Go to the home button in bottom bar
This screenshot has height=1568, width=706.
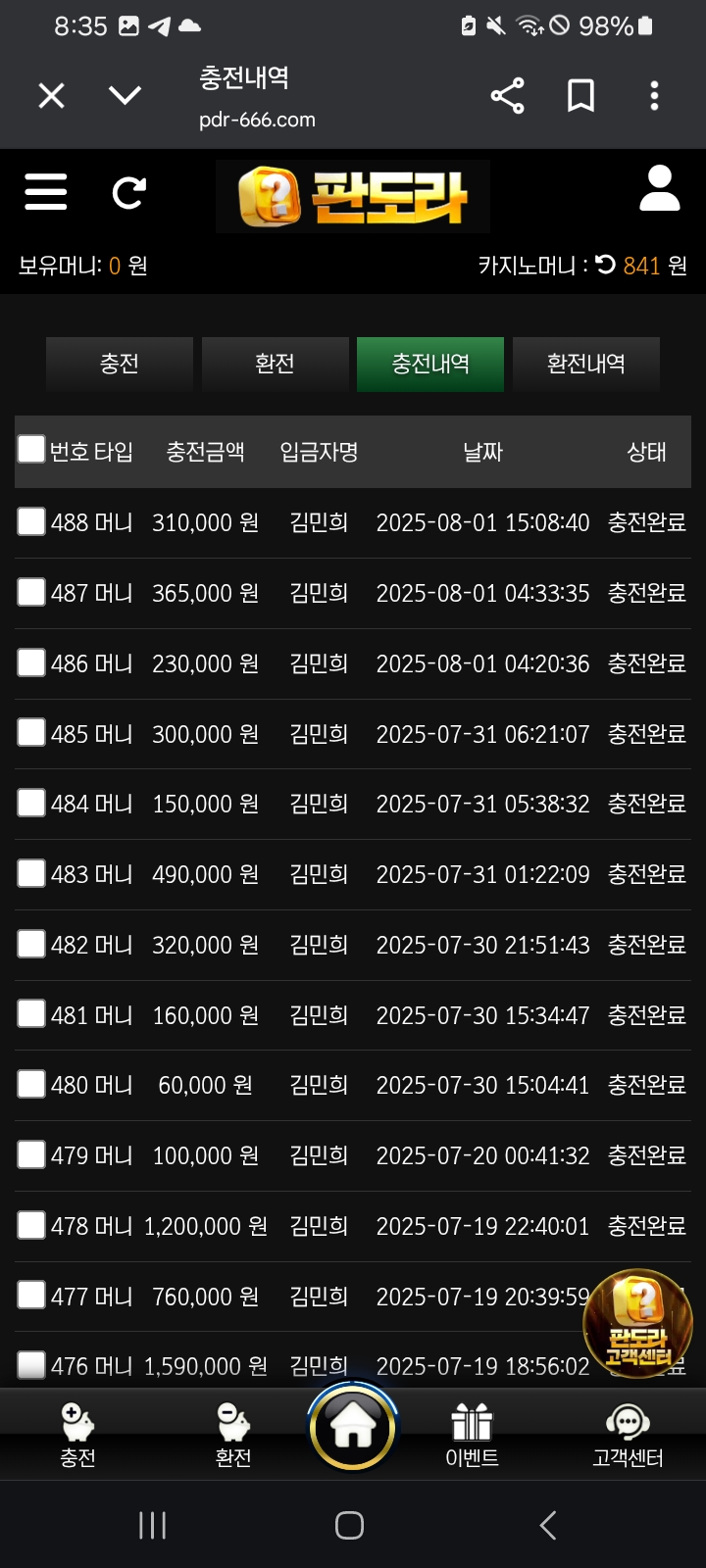coord(353,1427)
